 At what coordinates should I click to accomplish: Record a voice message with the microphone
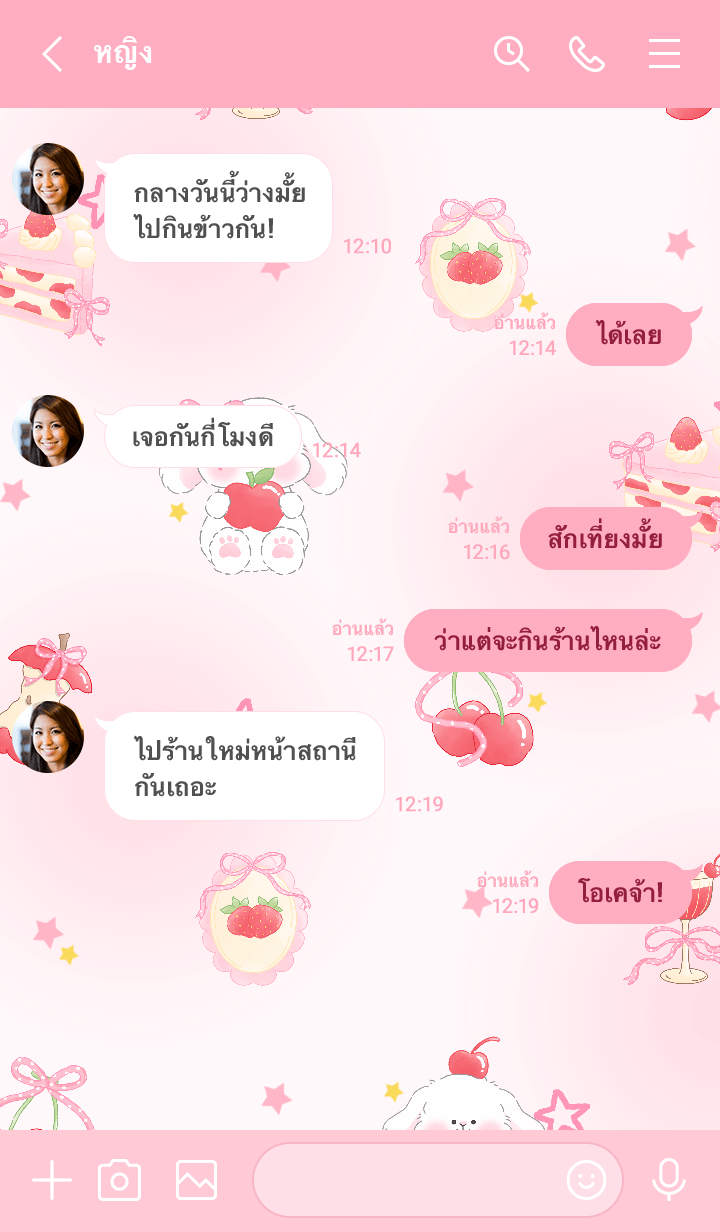pos(668,1181)
